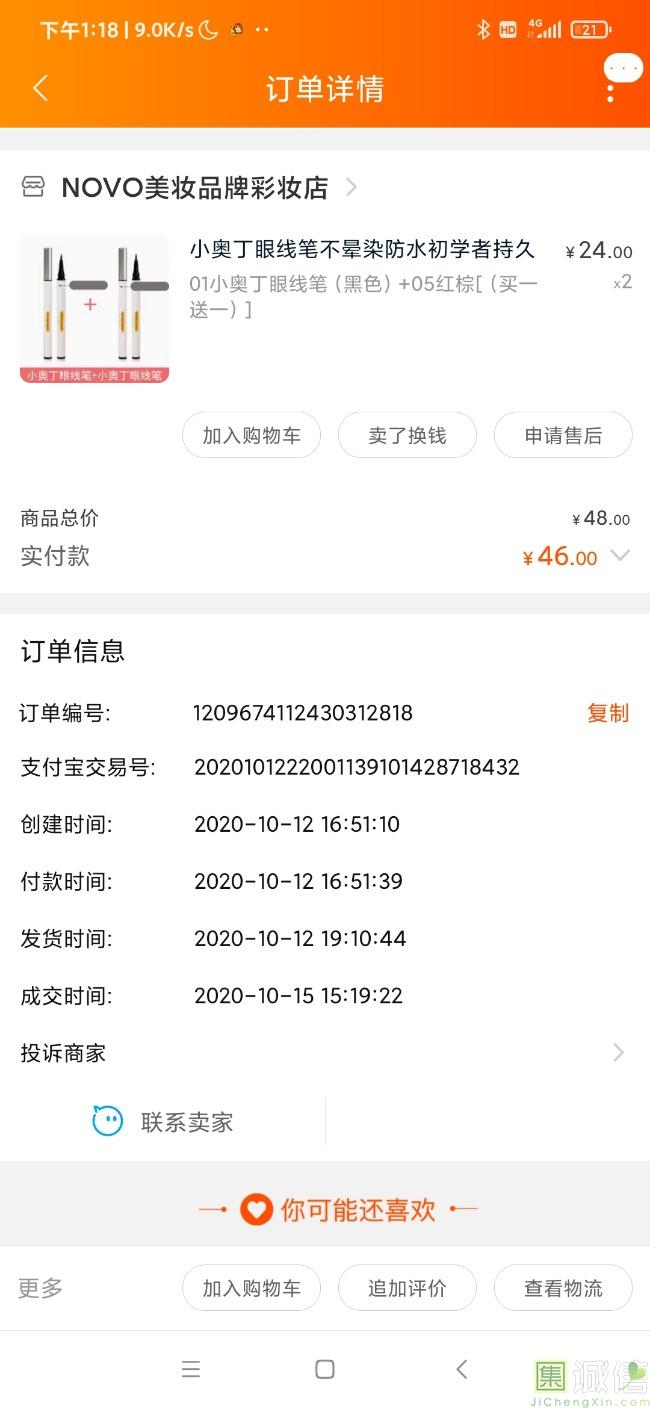Image resolution: width=650 pixels, height=1408 pixels.
Task: Tap 加入购物车 under the product
Action: 251,436
